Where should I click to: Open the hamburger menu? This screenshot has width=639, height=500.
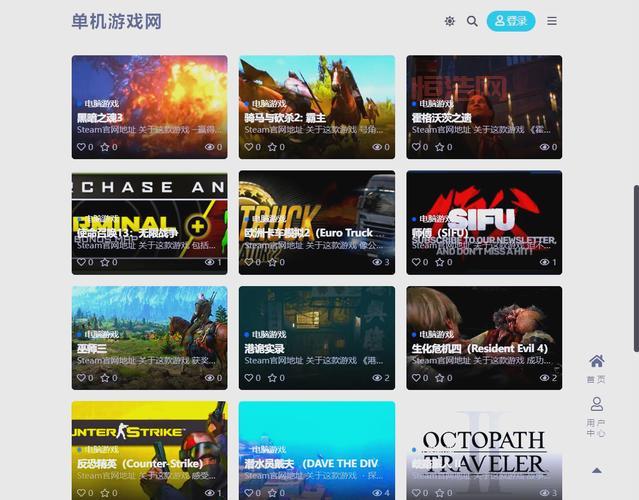552,21
